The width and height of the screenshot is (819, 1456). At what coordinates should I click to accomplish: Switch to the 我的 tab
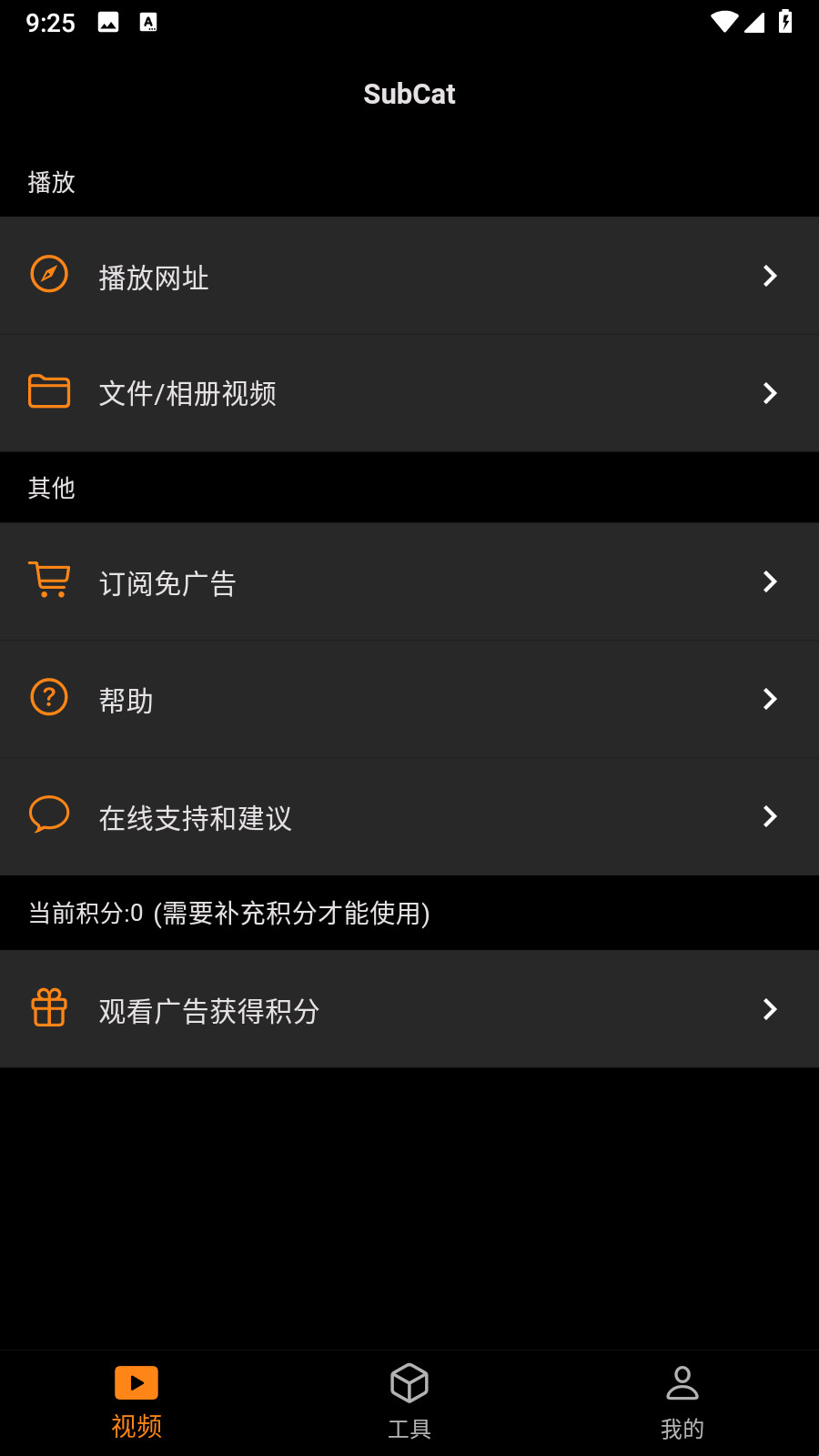click(x=682, y=1402)
